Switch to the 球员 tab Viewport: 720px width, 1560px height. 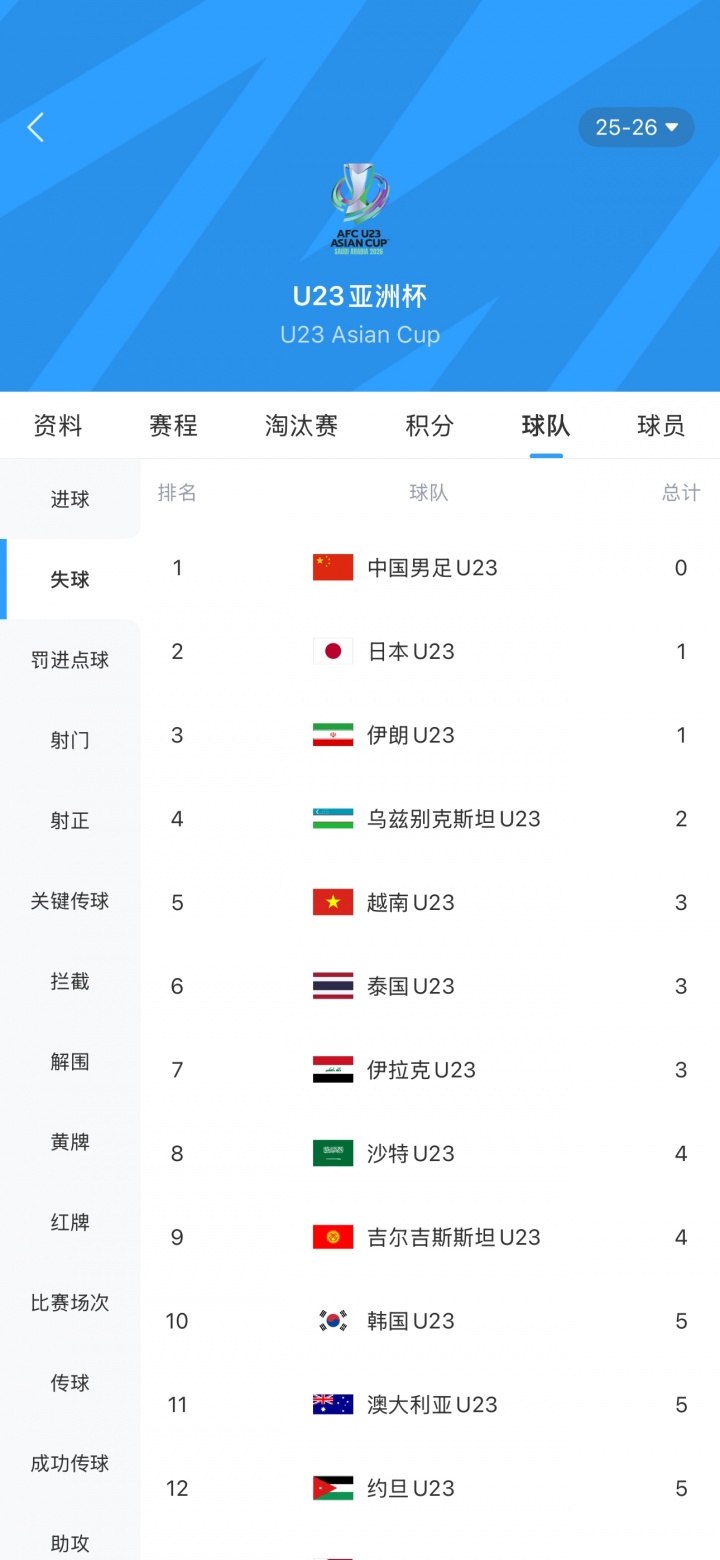pos(661,426)
